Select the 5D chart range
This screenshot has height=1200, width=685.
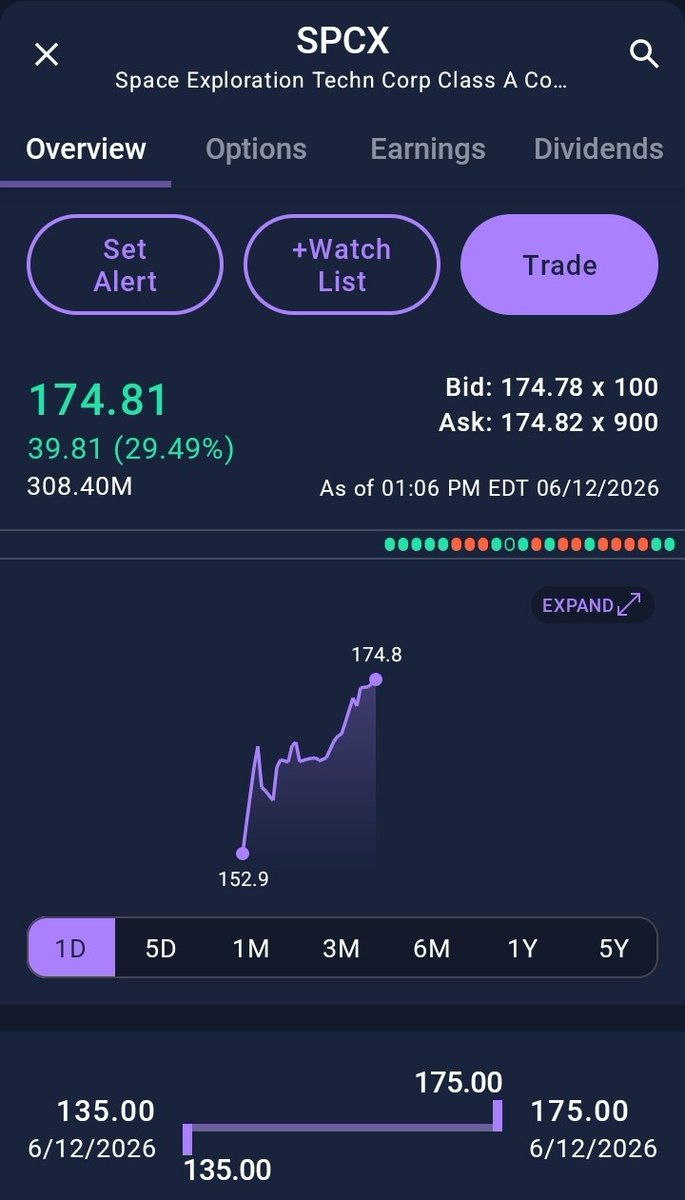tap(161, 947)
